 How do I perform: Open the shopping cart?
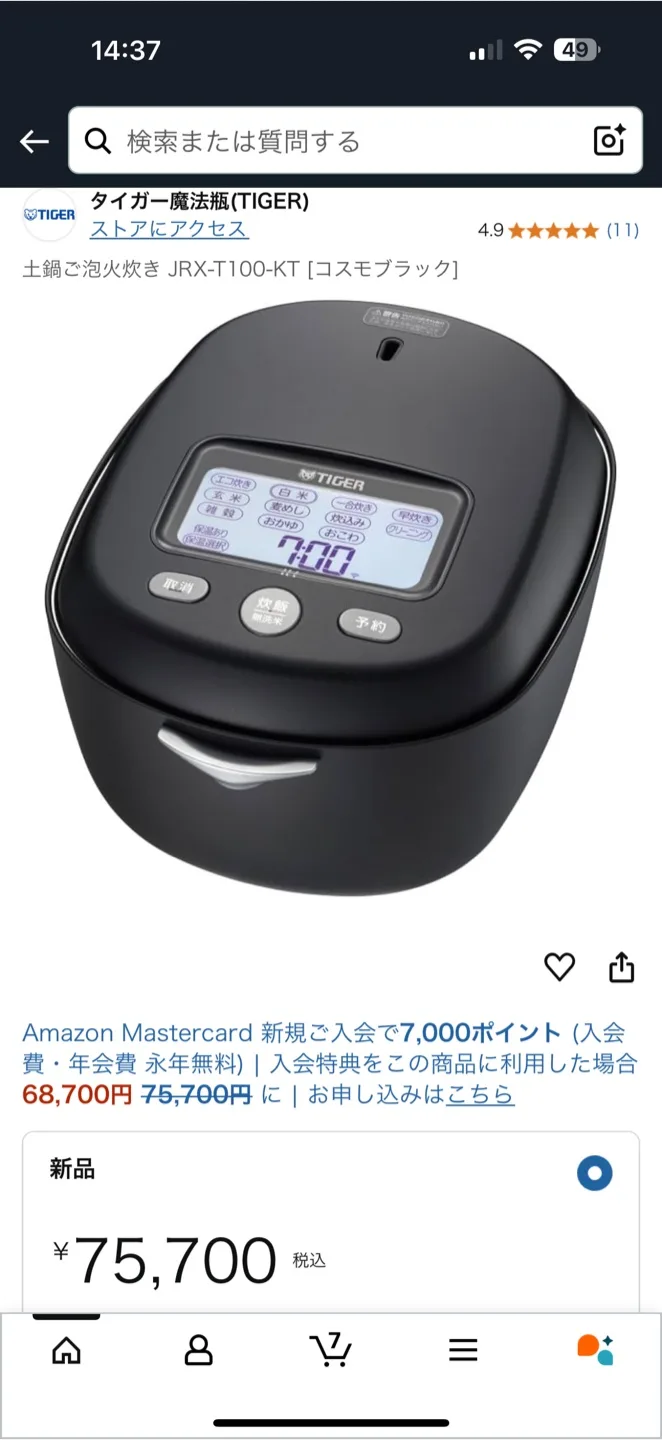(330, 1351)
